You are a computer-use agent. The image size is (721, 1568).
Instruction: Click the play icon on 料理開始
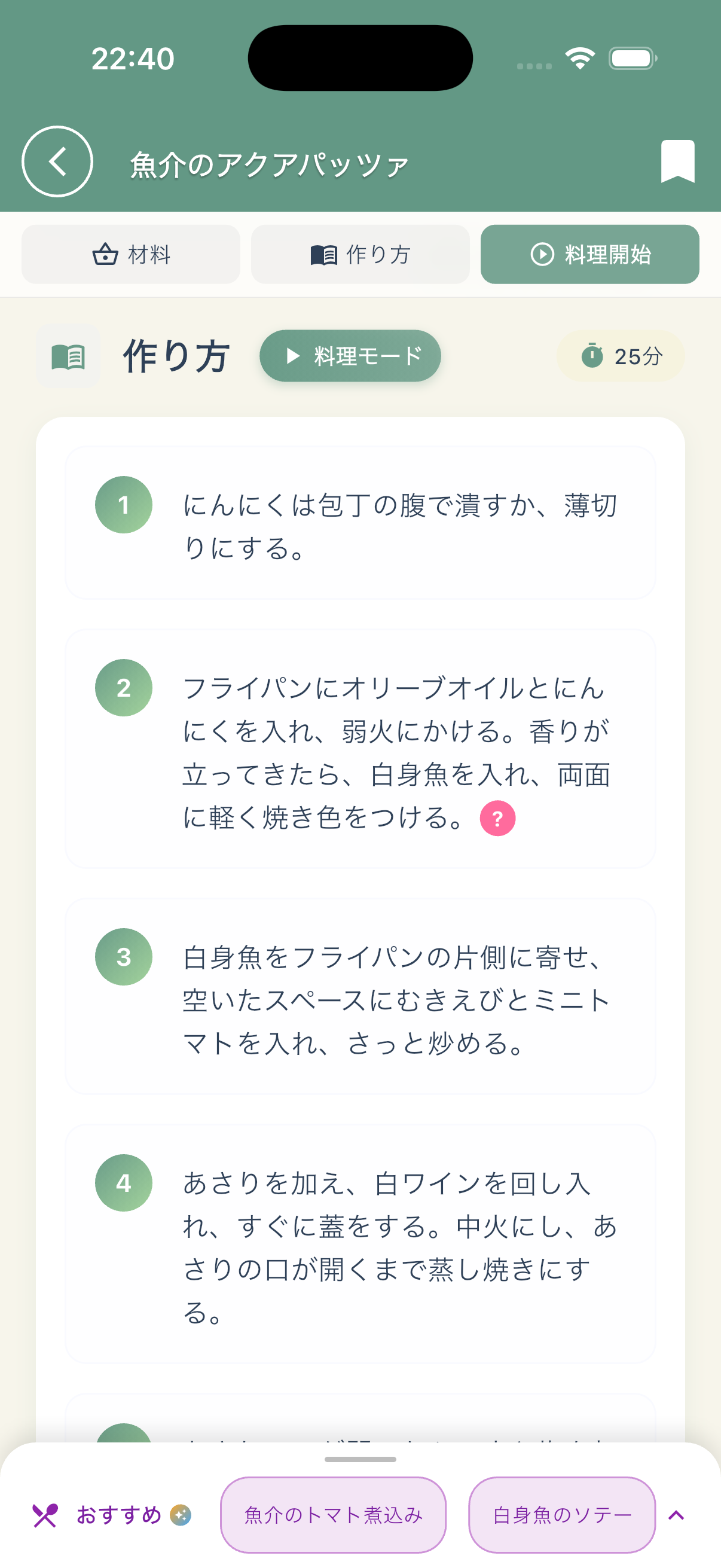543,254
